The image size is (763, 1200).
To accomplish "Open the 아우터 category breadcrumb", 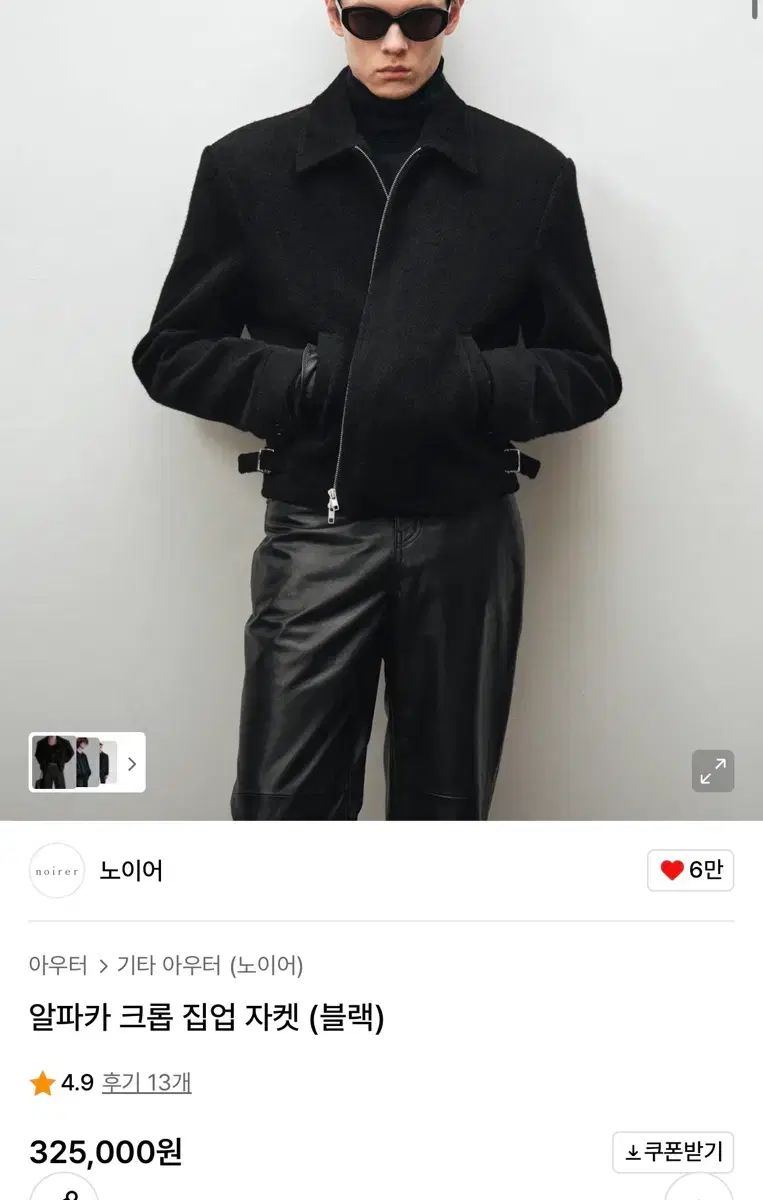I will point(58,965).
